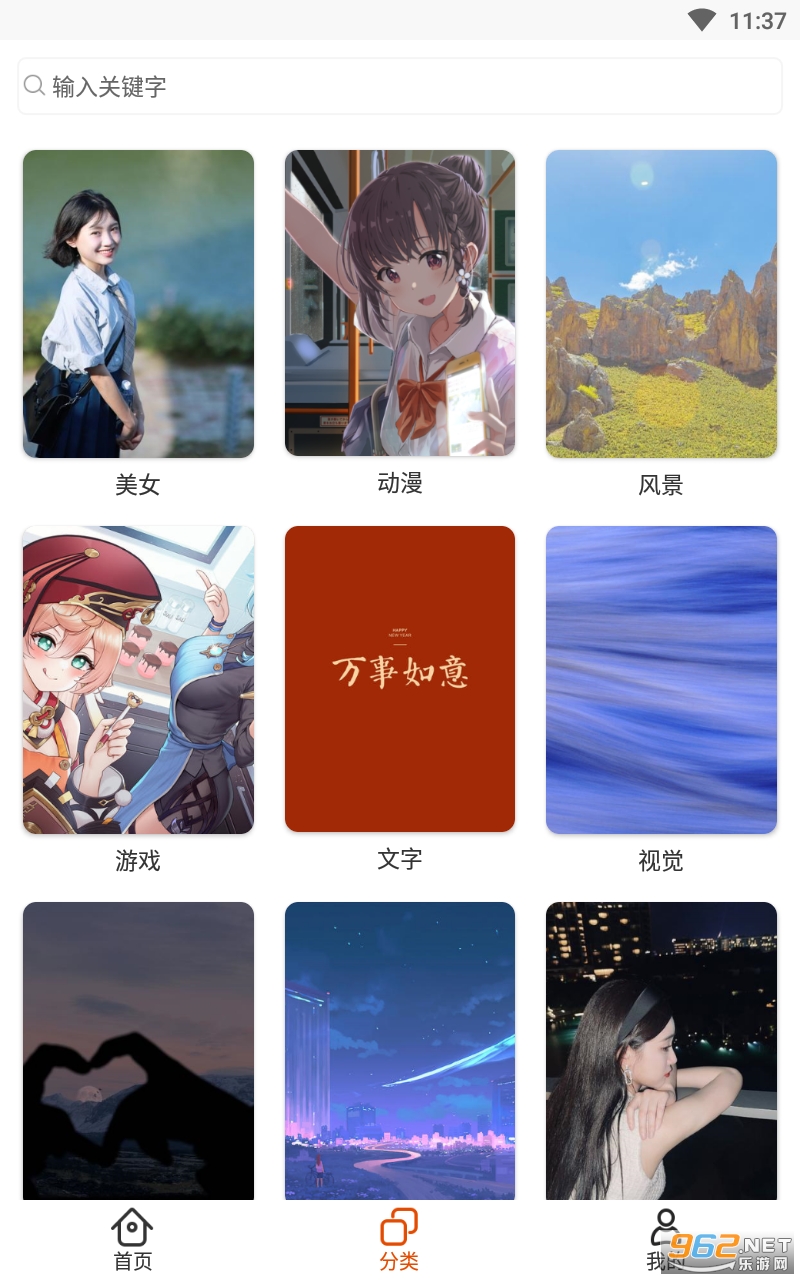Open the night city illustration tile
This screenshot has width=800, height=1280.
tap(400, 1050)
